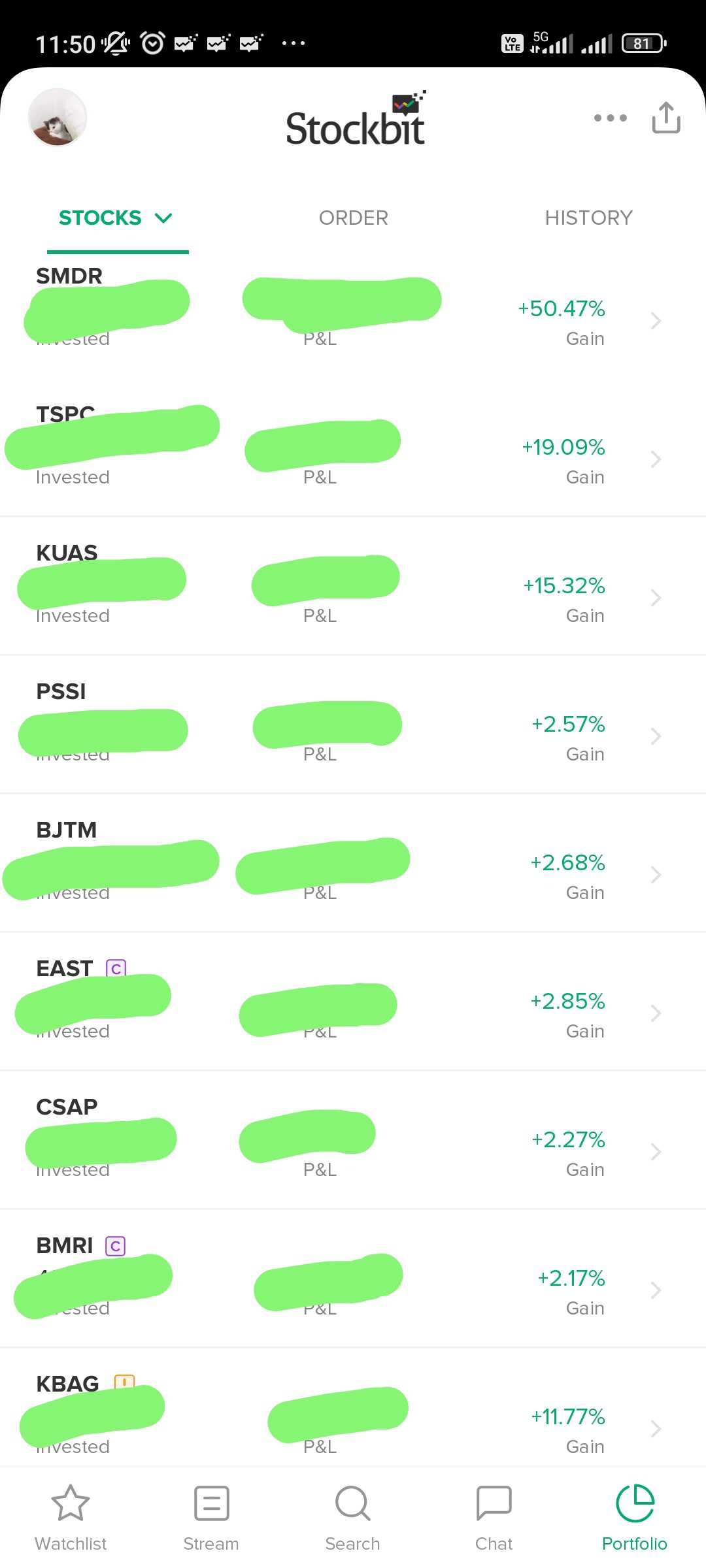
Task: Open the Stream tab
Action: [x=211, y=1517]
